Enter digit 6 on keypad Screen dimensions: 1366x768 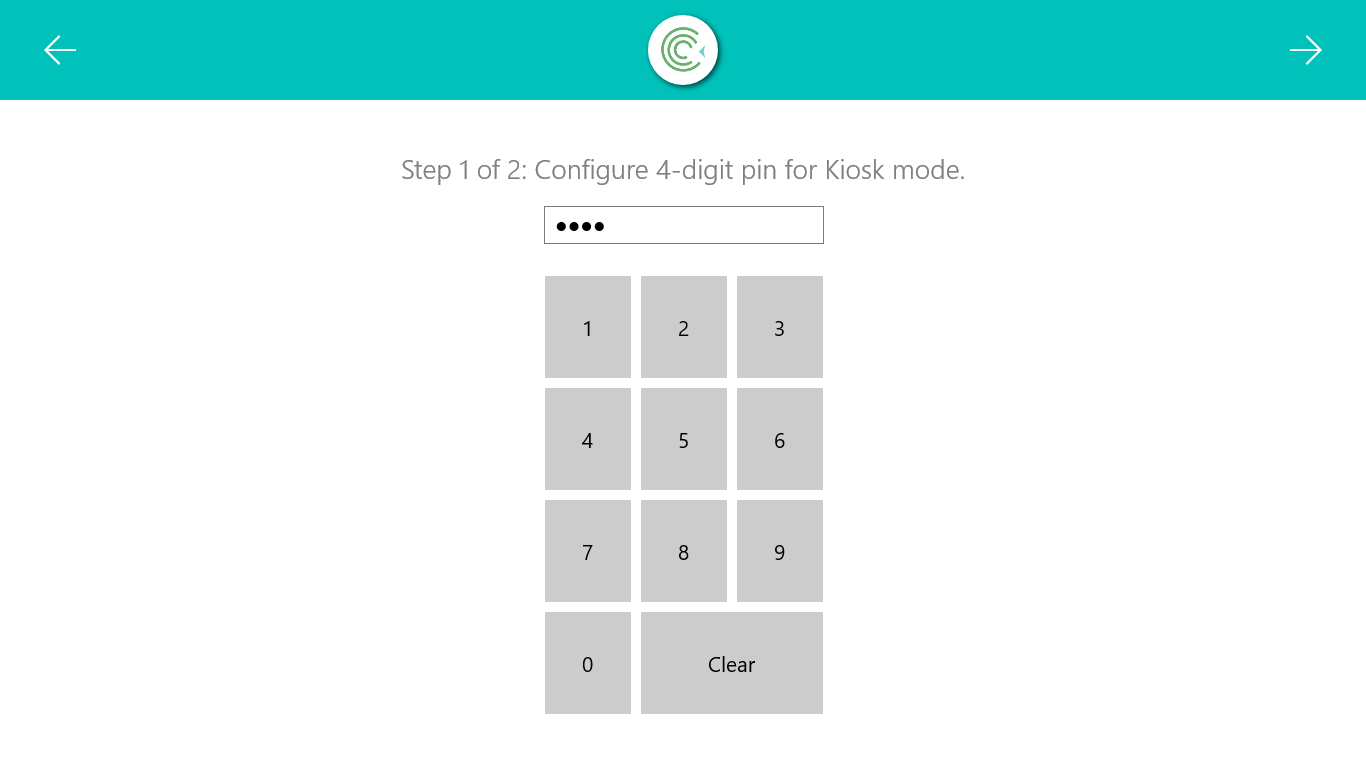pyautogui.click(x=779, y=439)
